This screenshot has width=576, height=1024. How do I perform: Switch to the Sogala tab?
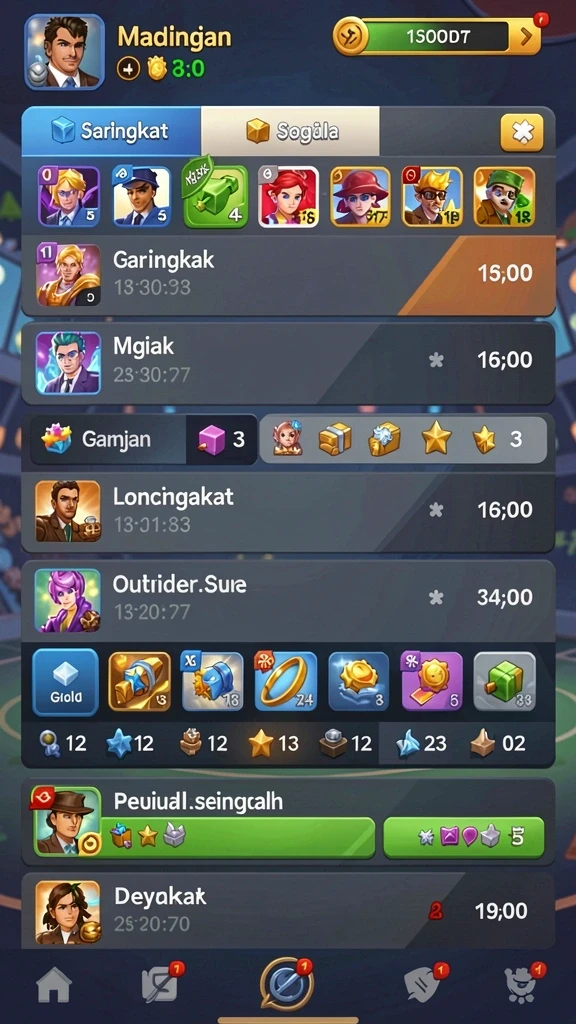coord(290,131)
